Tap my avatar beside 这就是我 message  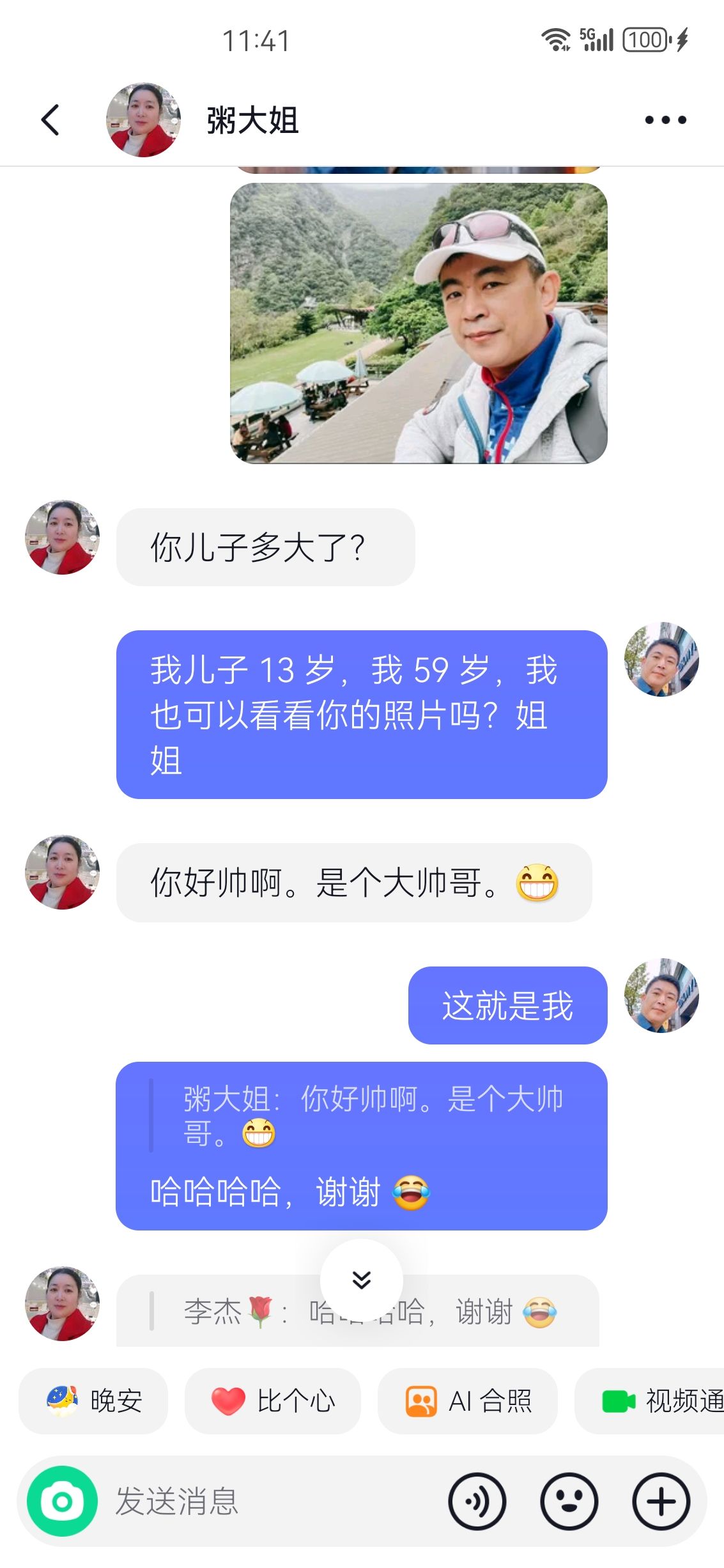click(x=661, y=995)
